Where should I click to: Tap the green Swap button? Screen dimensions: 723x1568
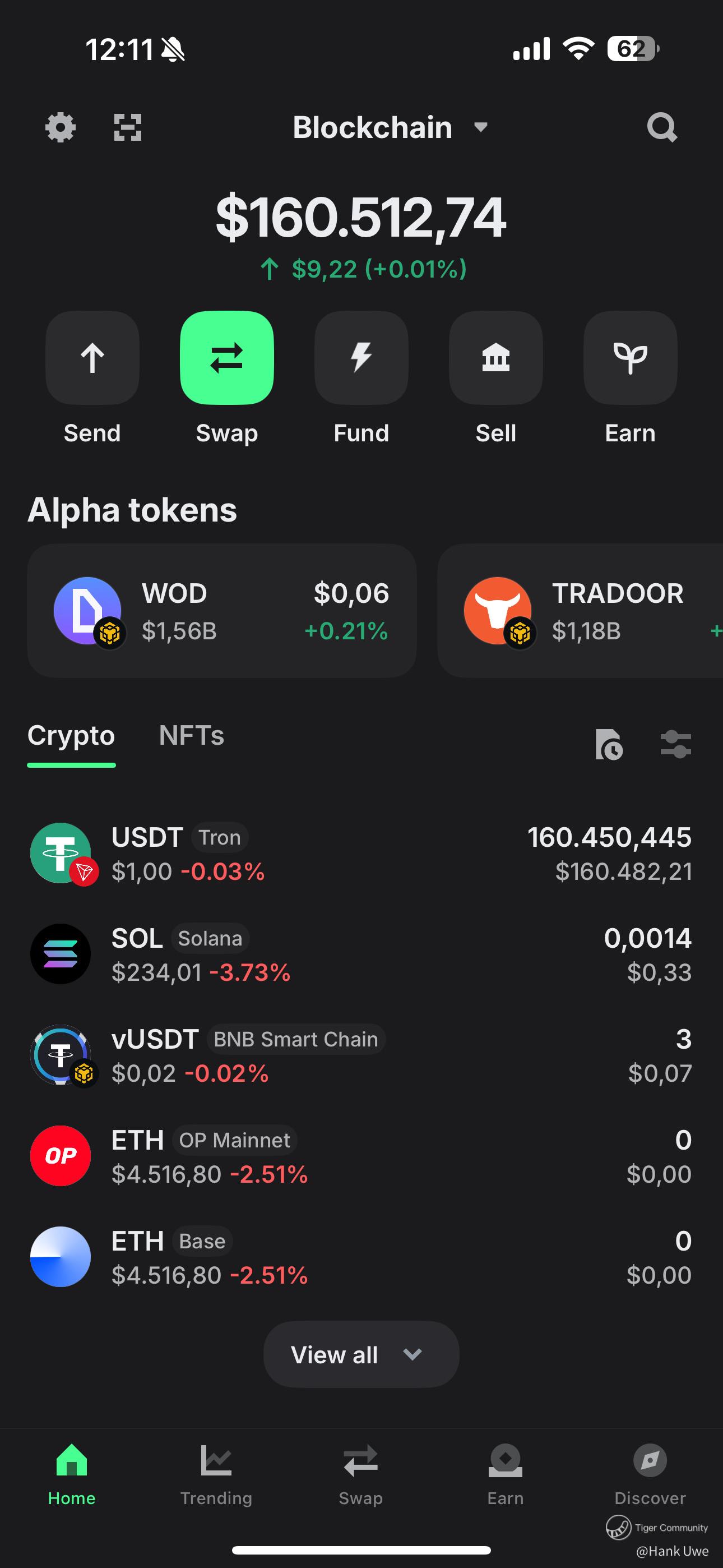click(x=227, y=358)
